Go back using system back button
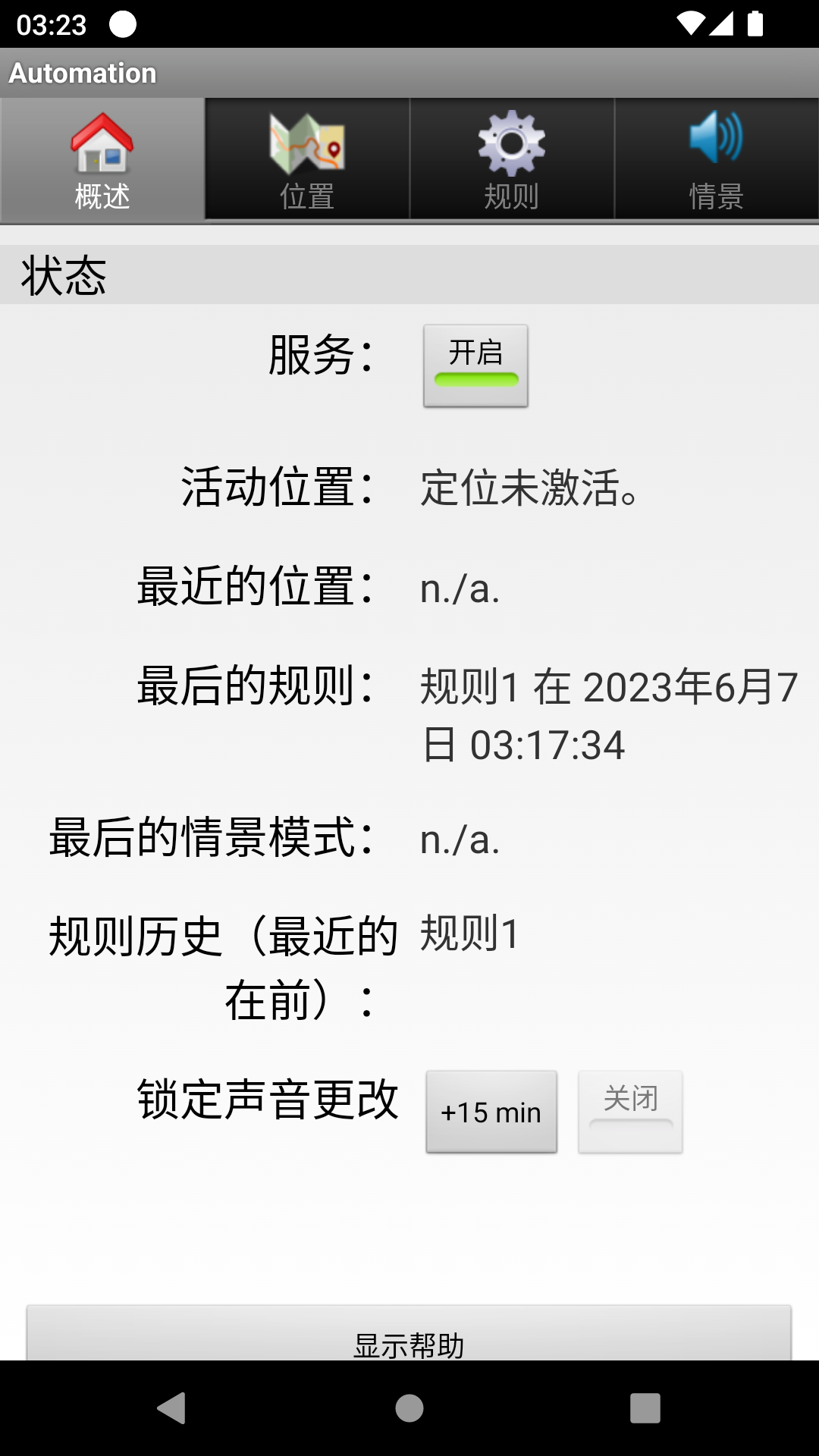Viewport: 819px width, 1456px height. click(x=172, y=1408)
